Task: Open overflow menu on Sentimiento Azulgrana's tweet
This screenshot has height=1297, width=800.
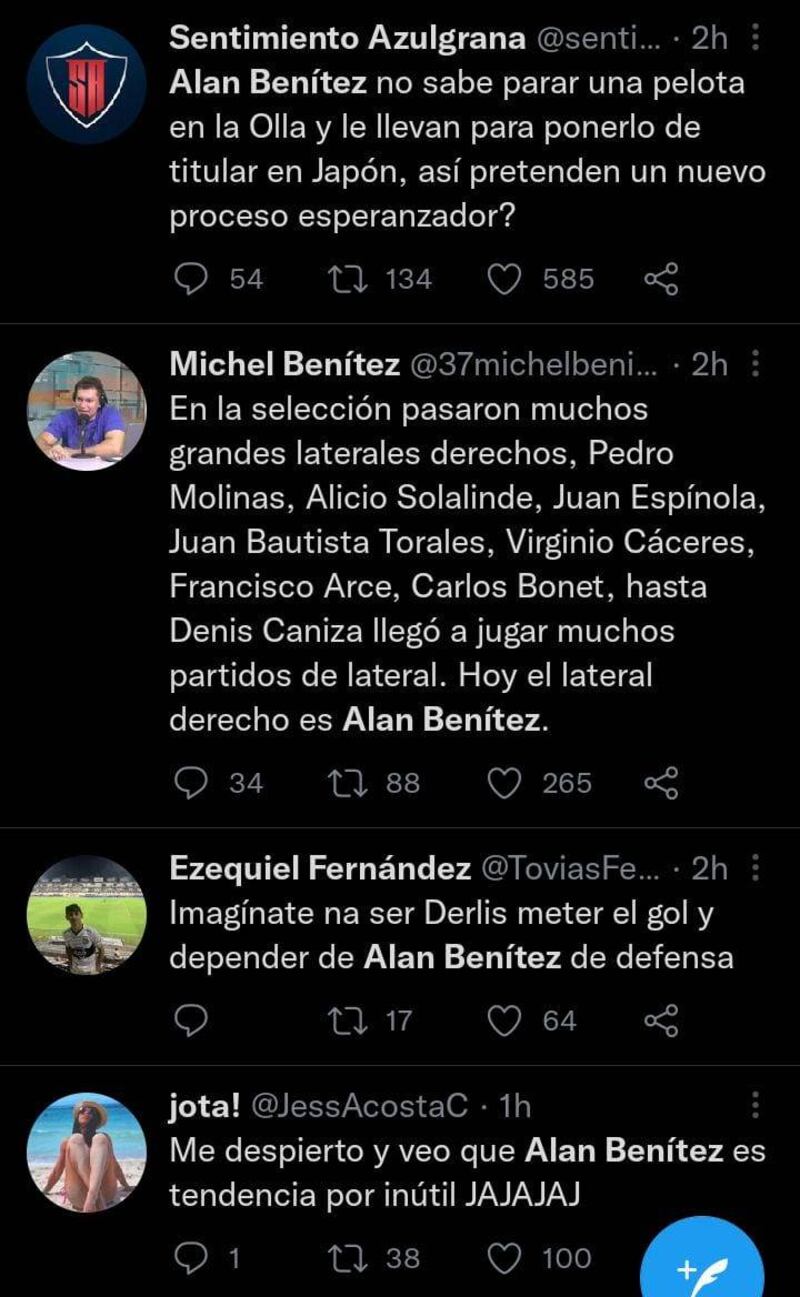Action: pos(756,39)
